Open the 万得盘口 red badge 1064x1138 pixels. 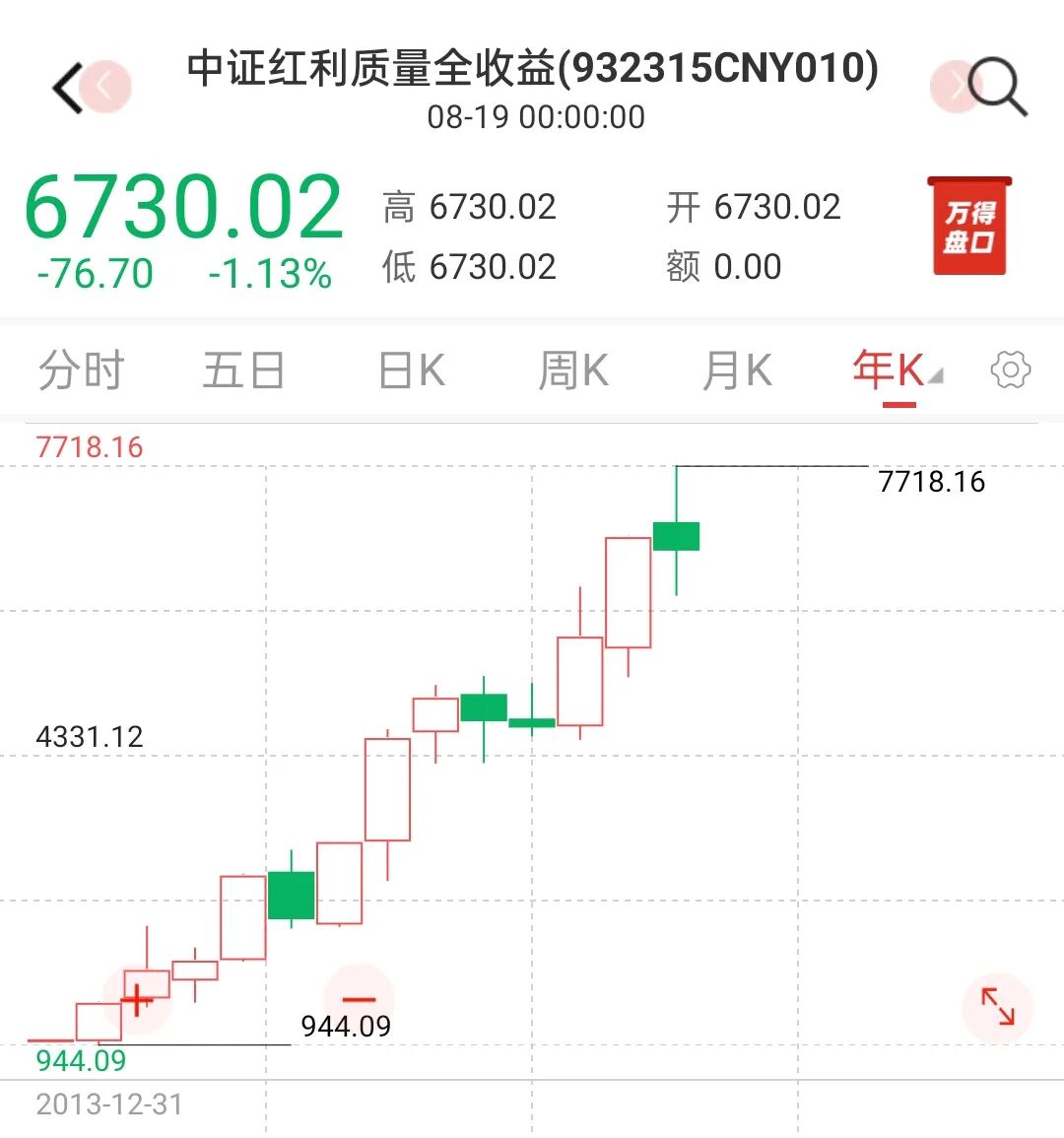click(968, 226)
